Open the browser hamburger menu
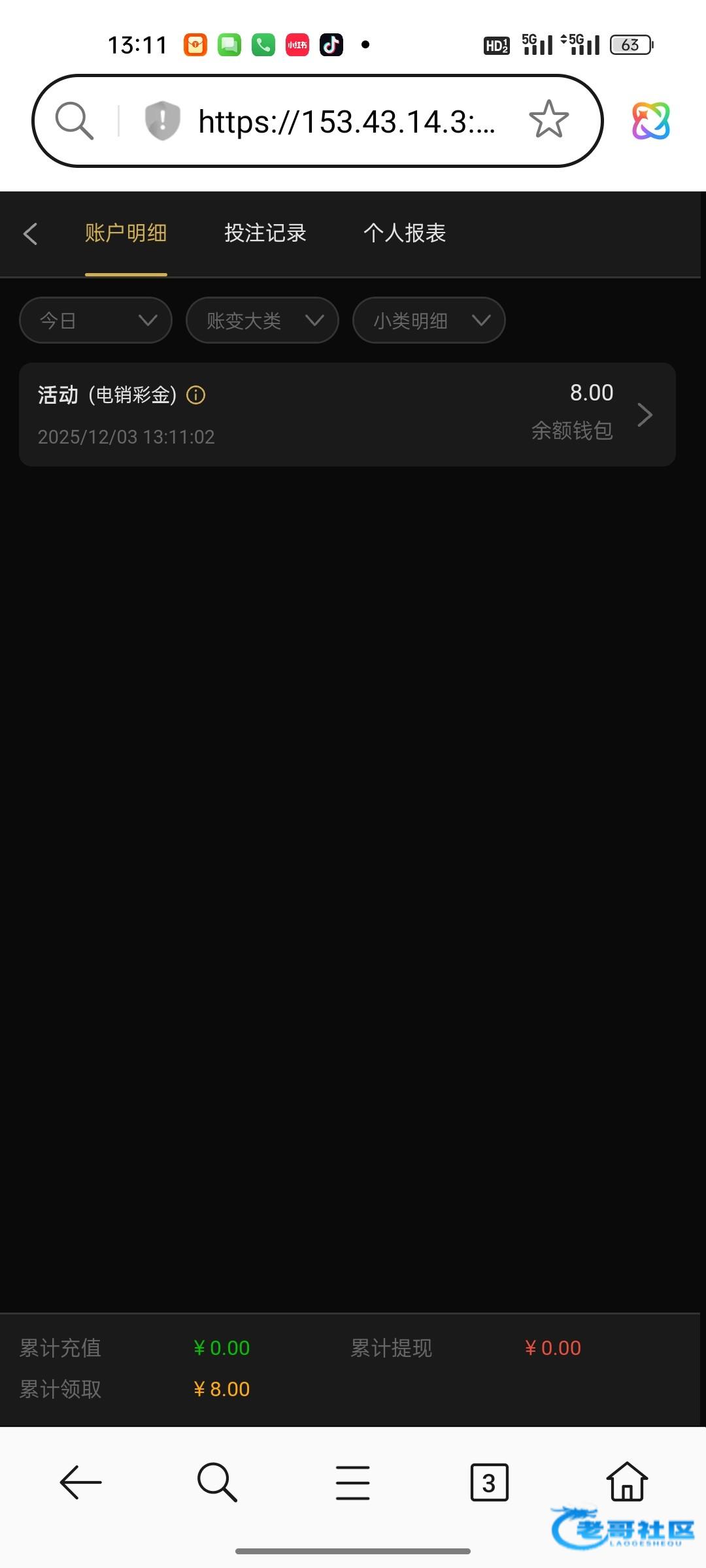 (353, 1482)
